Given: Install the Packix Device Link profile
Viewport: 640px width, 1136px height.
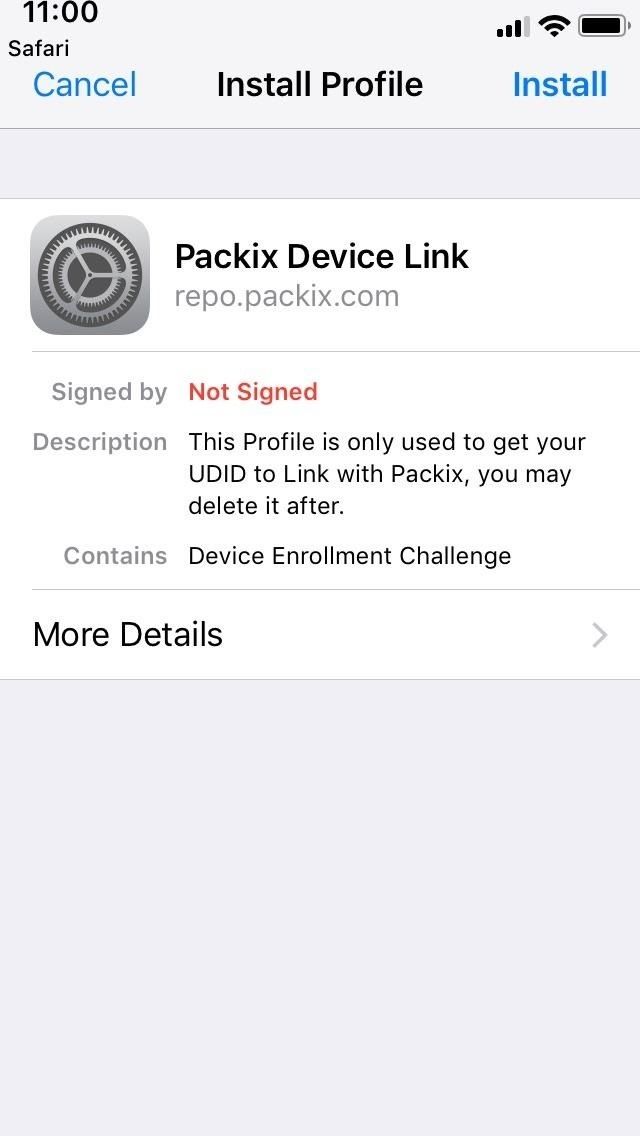Looking at the screenshot, I should click(x=559, y=85).
